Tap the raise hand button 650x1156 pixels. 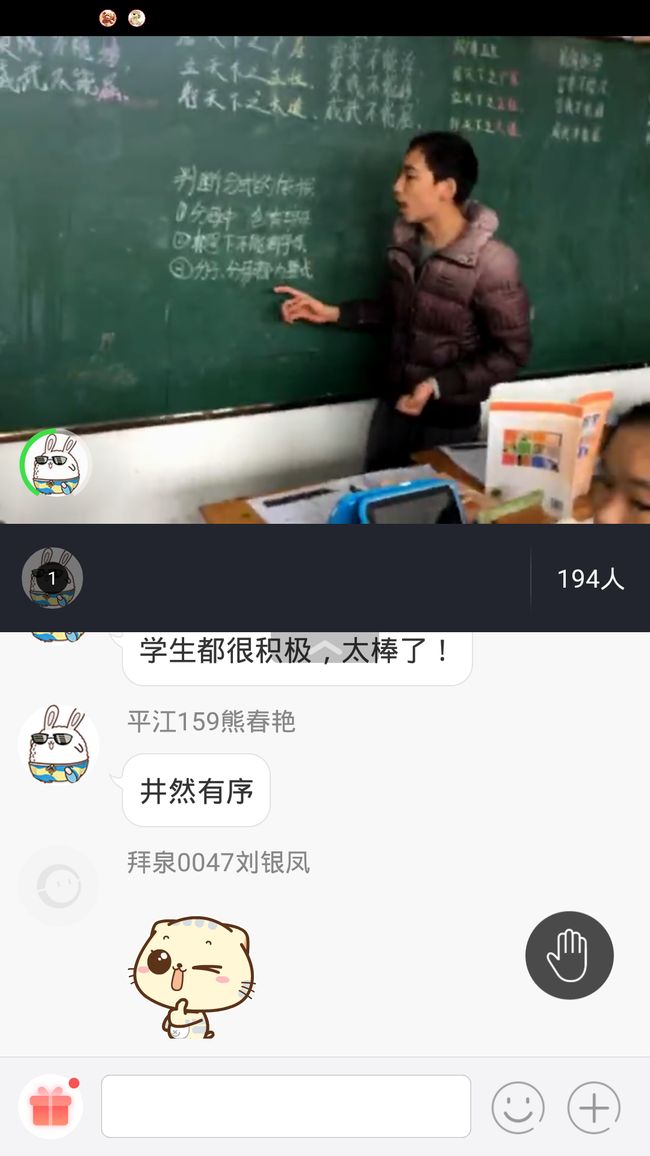(x=569, y=955)
